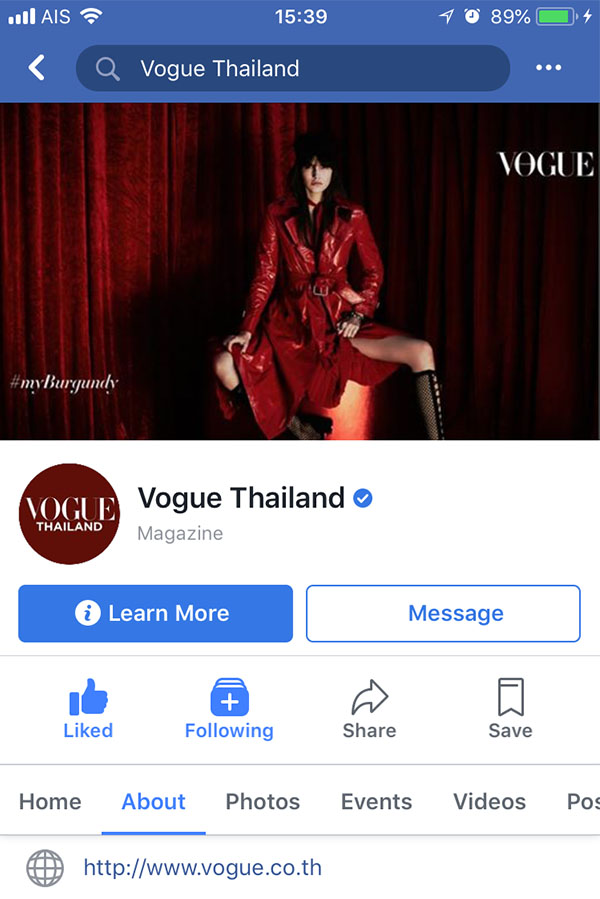View the Vogue Thailand profile picture

point(69,513)
